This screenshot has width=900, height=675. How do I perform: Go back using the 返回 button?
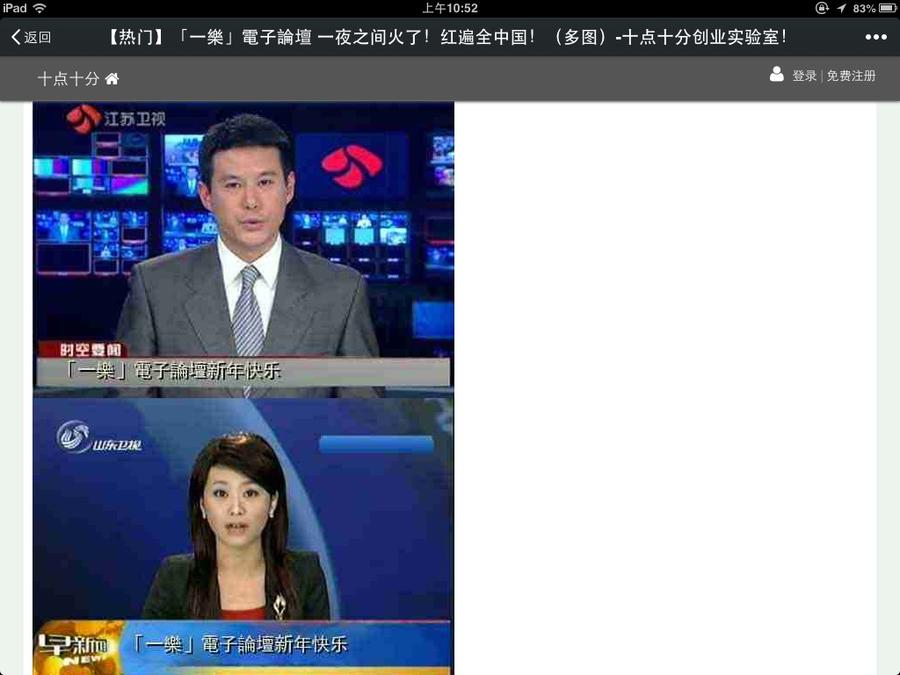coord(31,37)
